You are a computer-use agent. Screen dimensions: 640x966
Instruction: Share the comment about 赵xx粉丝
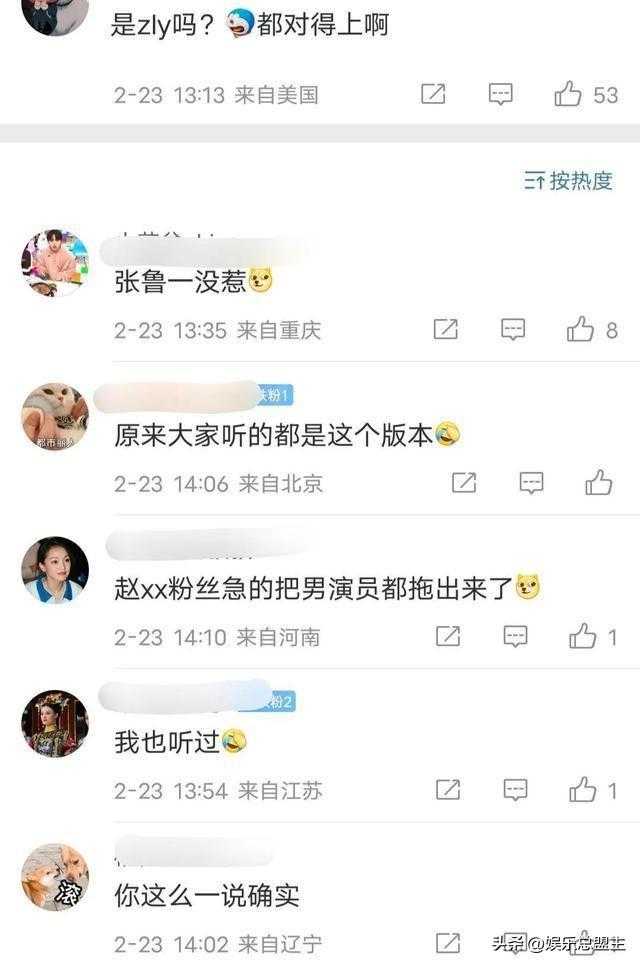[x=447, y=637]
